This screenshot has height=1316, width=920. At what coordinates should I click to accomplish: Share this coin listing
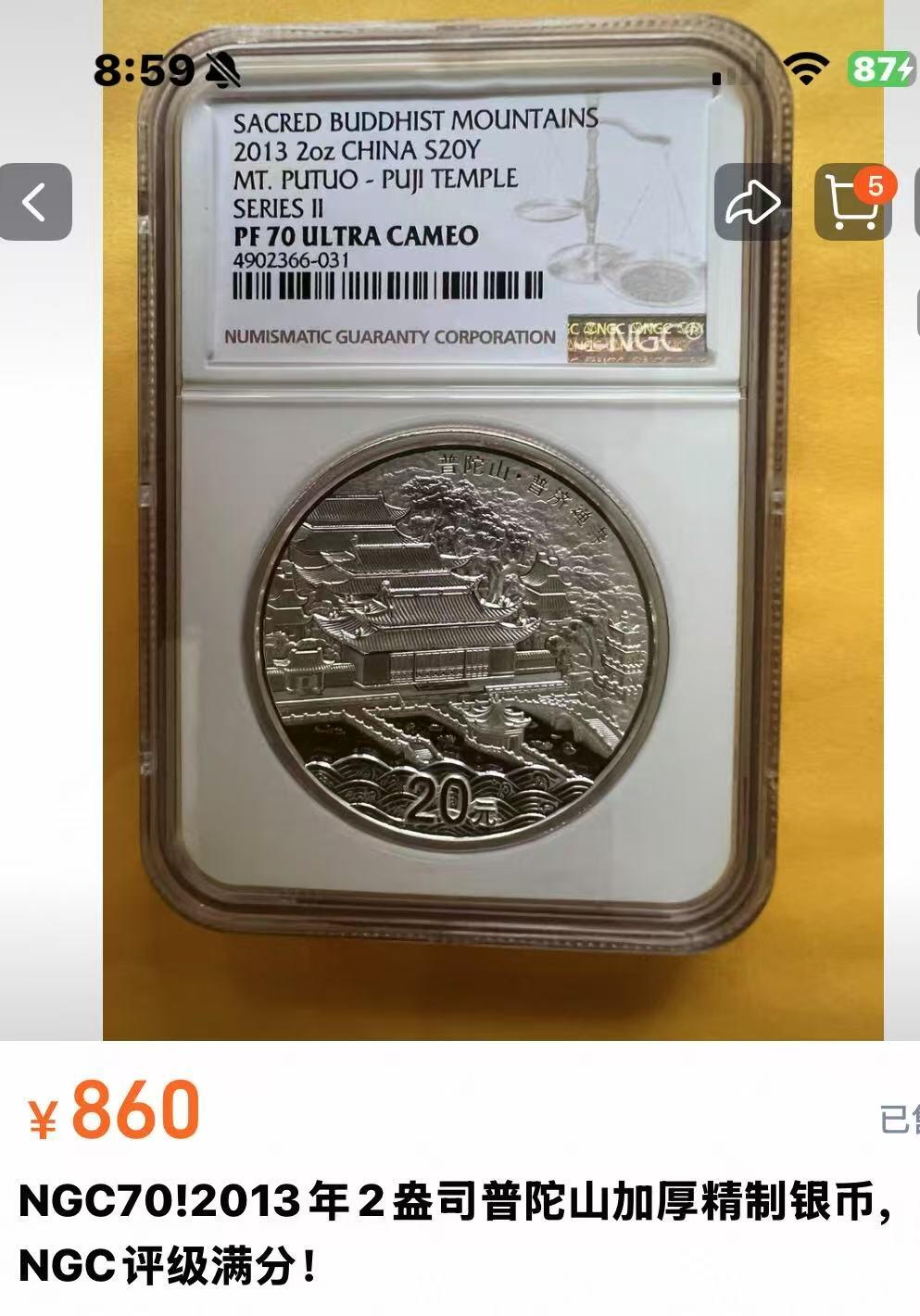pyautogui.click(x=752, y=202)
